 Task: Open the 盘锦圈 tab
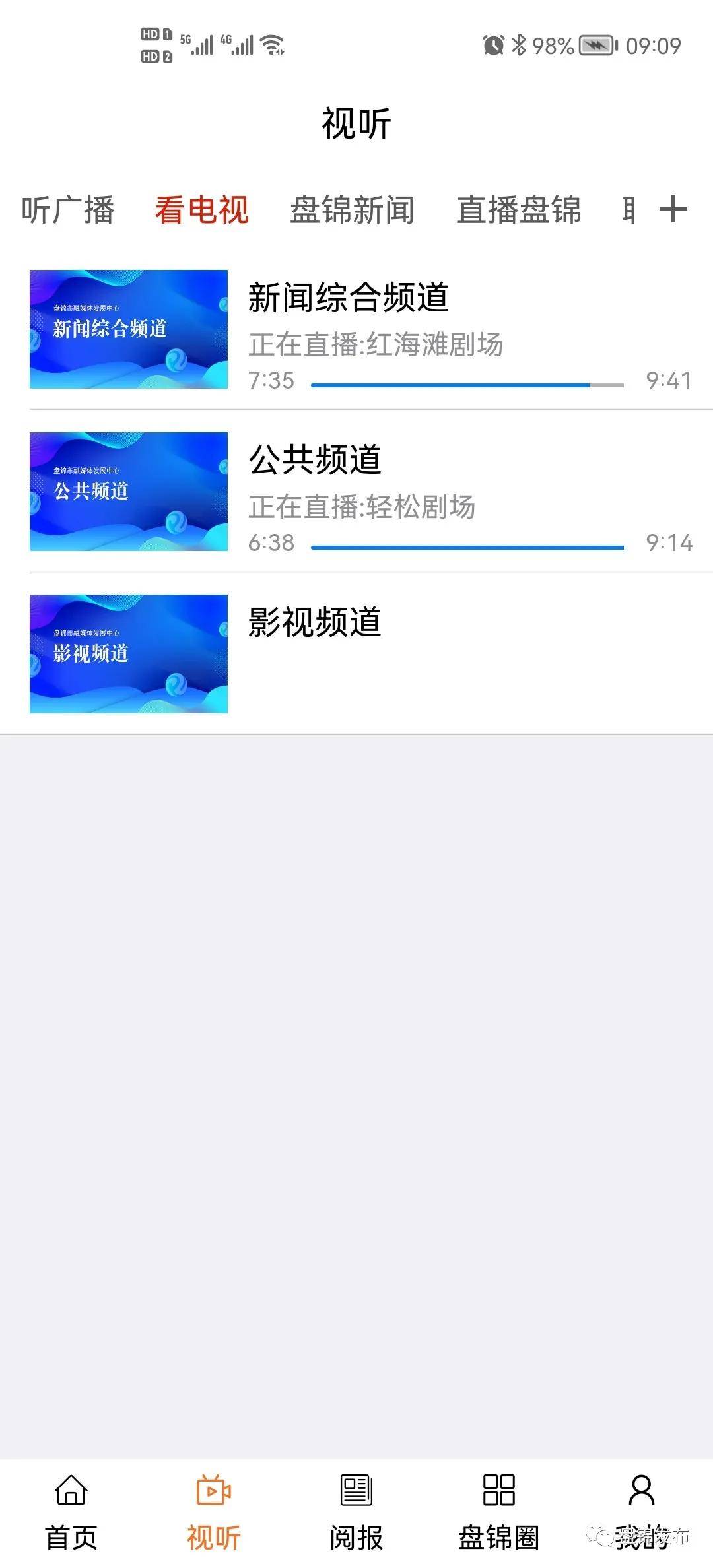(499, 1511)
